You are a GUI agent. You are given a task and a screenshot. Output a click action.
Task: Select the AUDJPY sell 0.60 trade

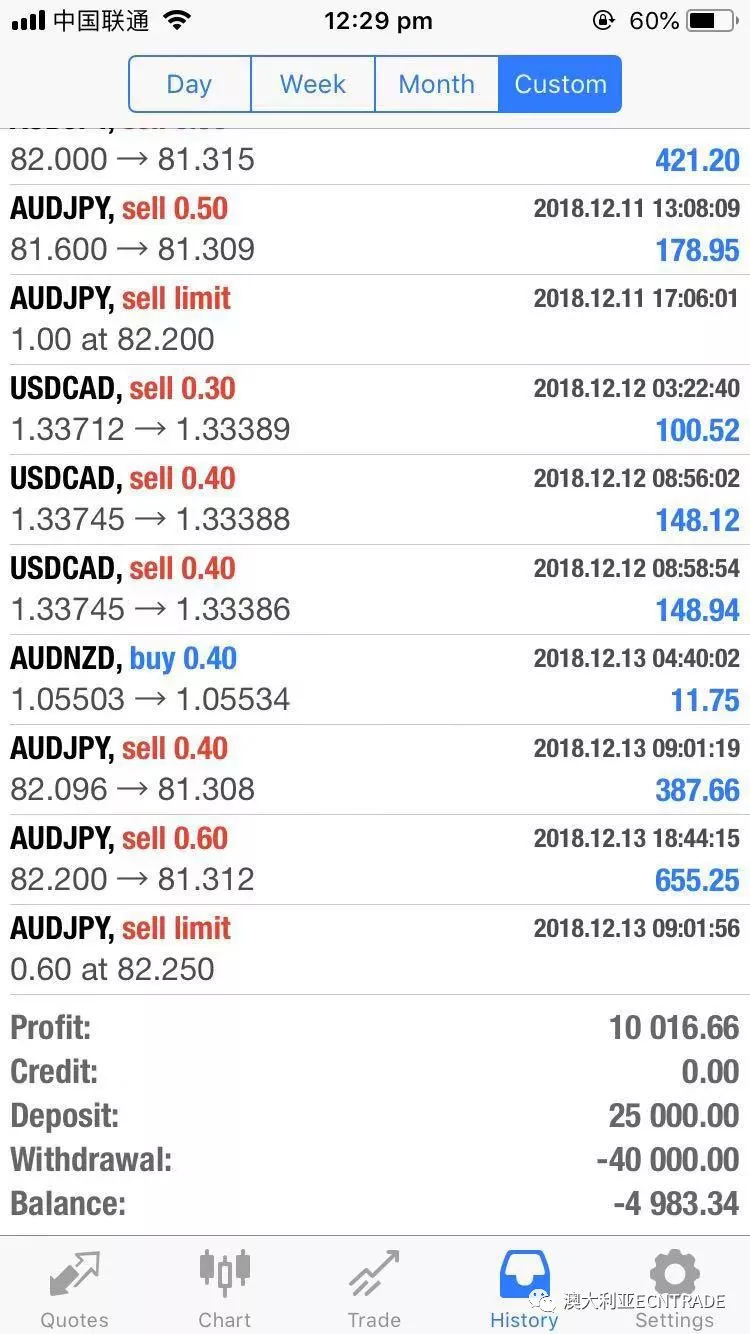click(375, 859)
